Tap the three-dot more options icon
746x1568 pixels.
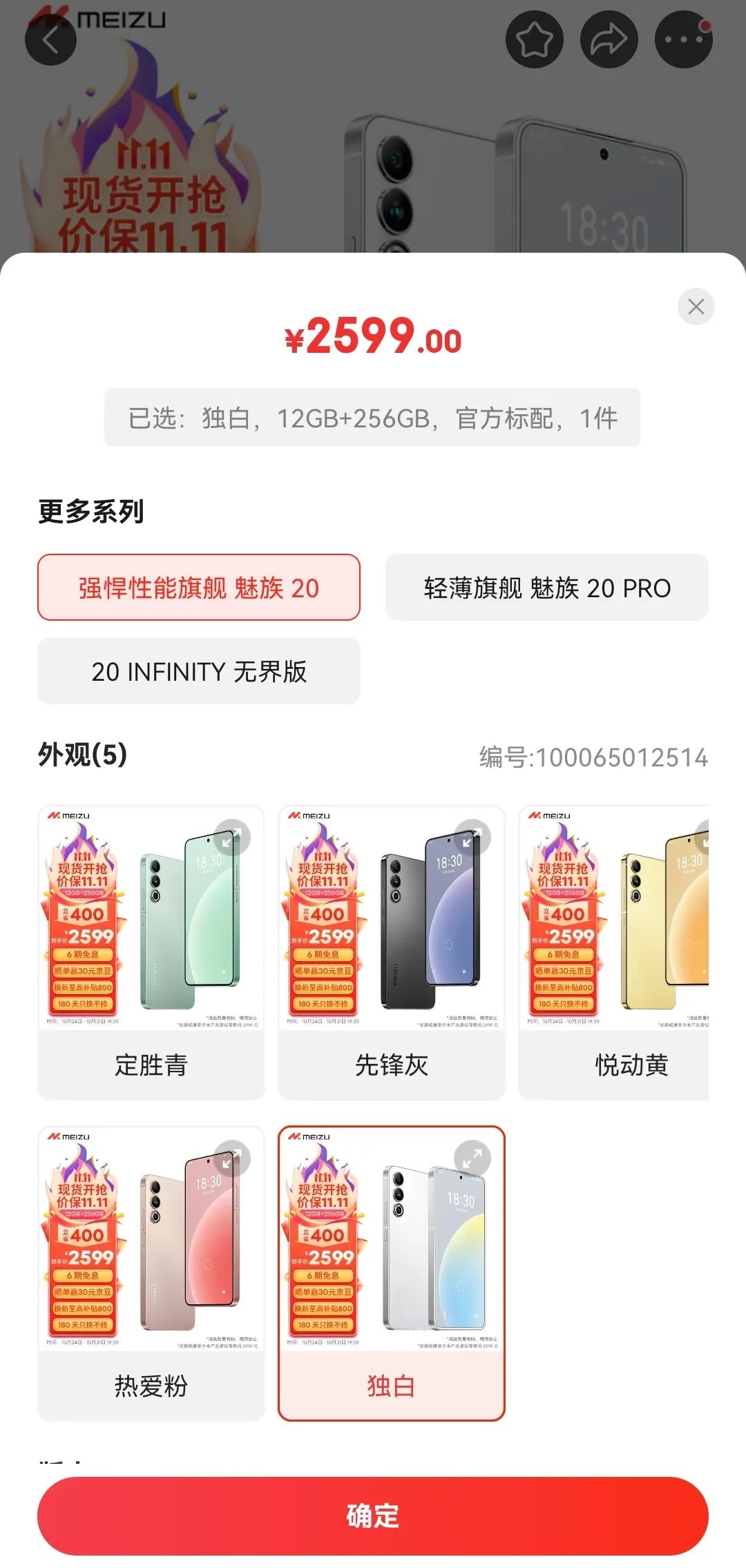coord(683,39)
